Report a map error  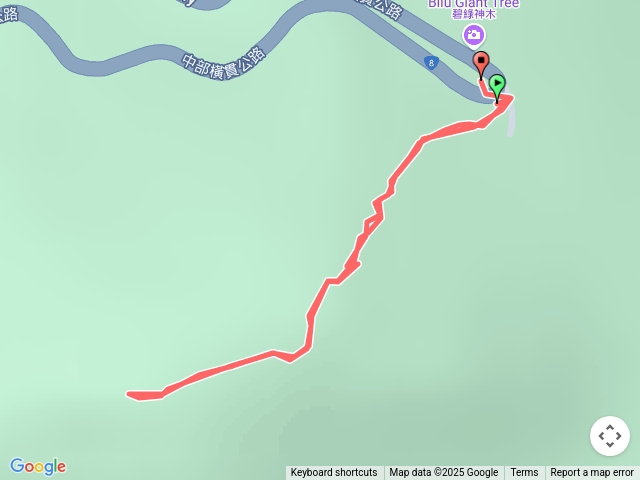click(592, 473)
